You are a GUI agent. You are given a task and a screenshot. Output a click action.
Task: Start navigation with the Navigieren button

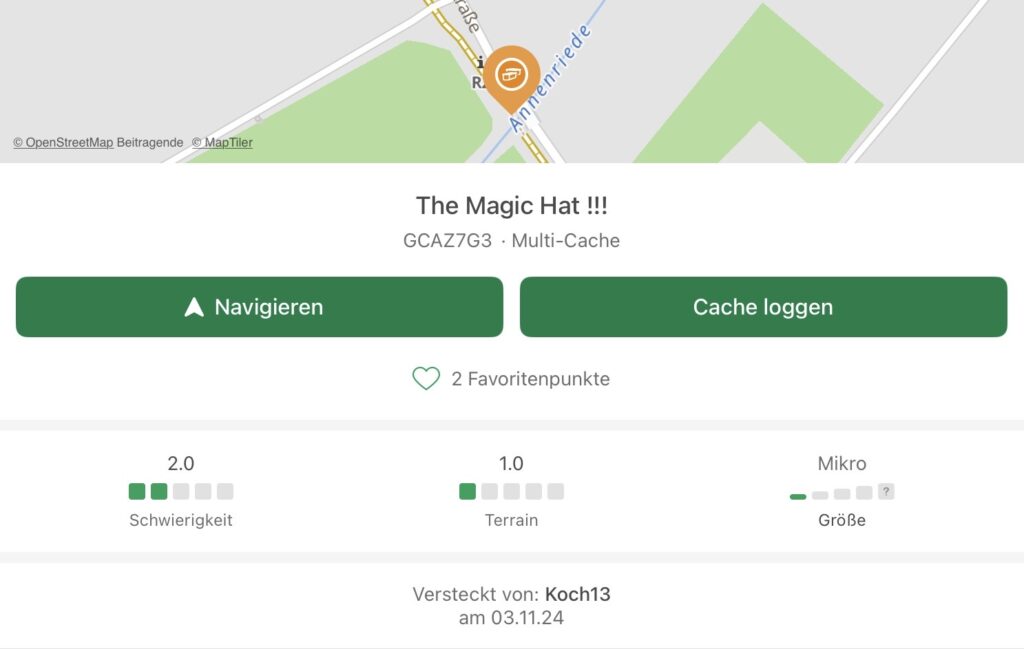[x=259, y=307]
